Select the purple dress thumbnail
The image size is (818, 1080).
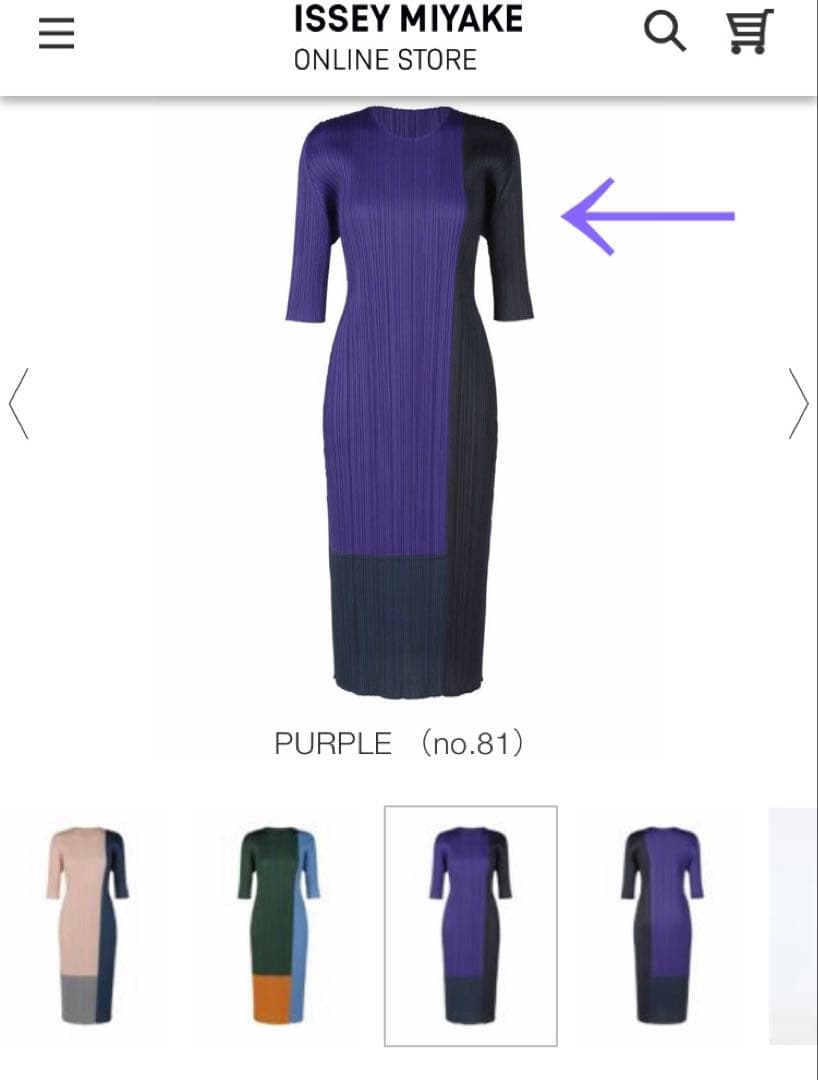point(471,925)
